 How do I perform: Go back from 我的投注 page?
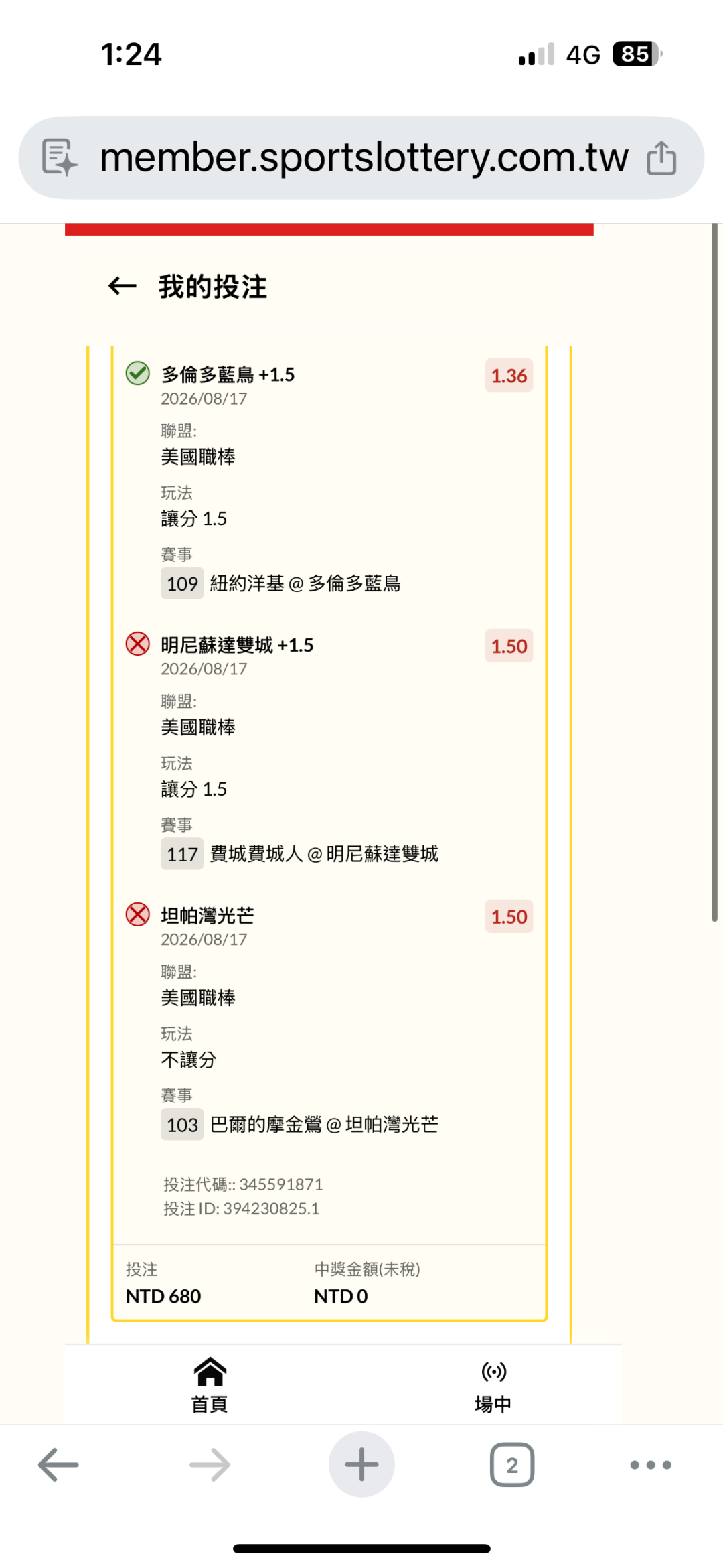coord(123,287)
